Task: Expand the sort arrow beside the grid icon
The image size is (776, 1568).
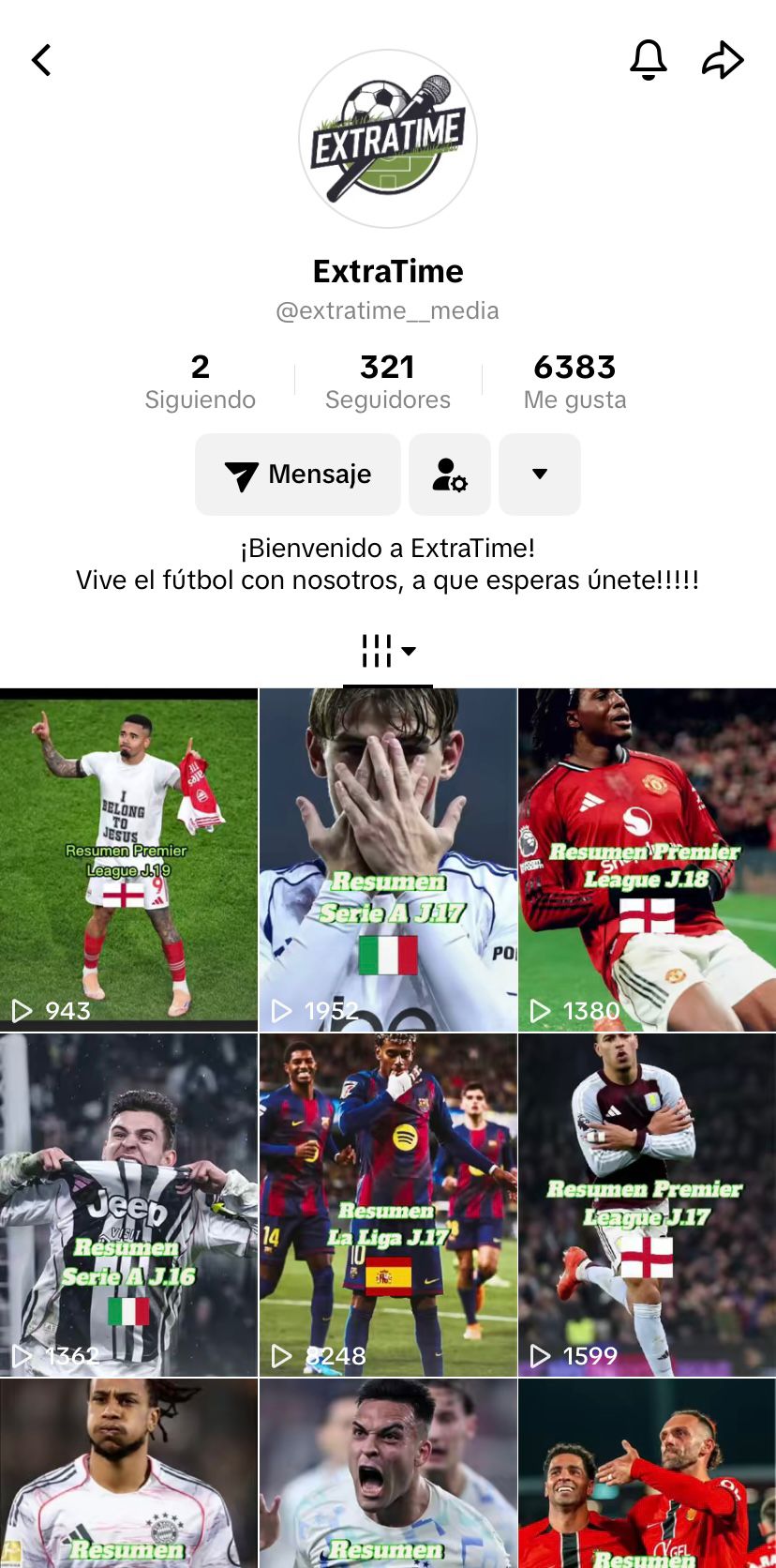Action: click(410, 650)
